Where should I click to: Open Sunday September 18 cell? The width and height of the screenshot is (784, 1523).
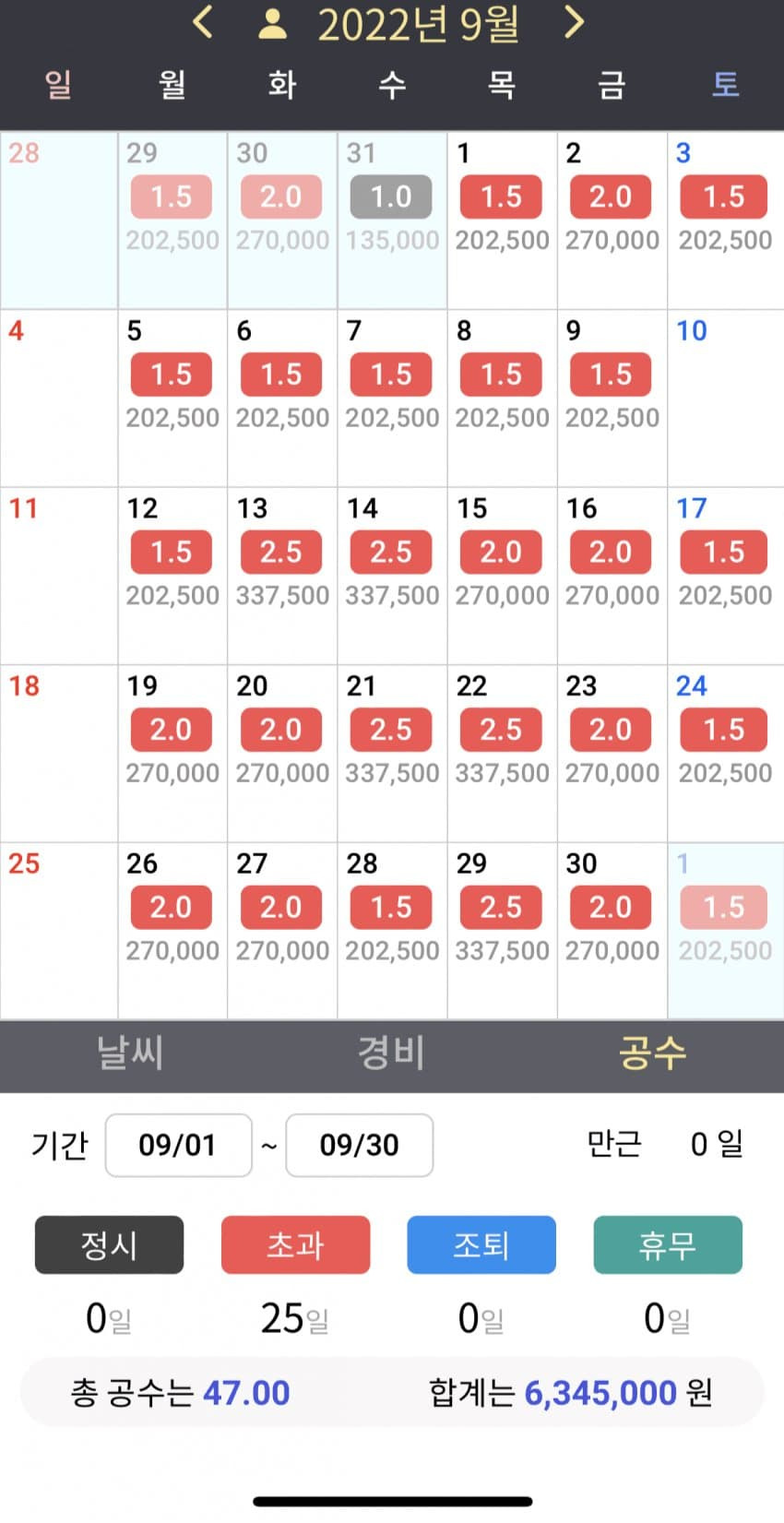(59, 752)
